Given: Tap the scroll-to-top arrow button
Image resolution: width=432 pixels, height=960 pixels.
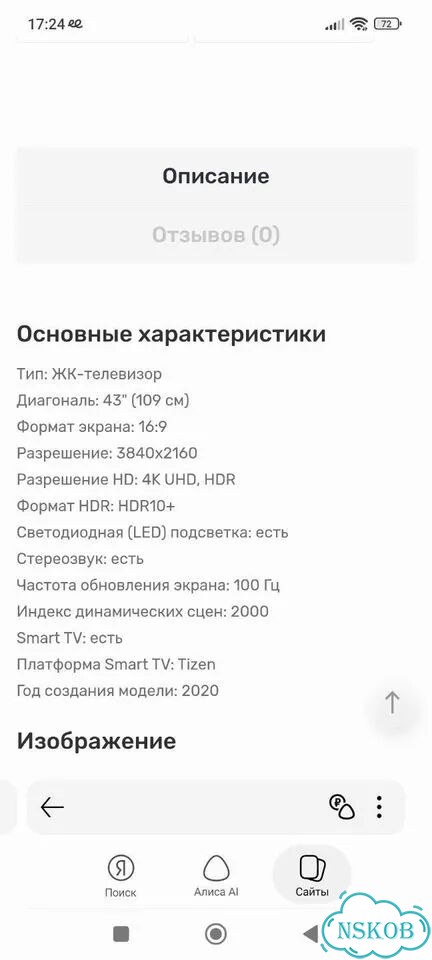Looking at the screenshot, I should click(392, 702).
